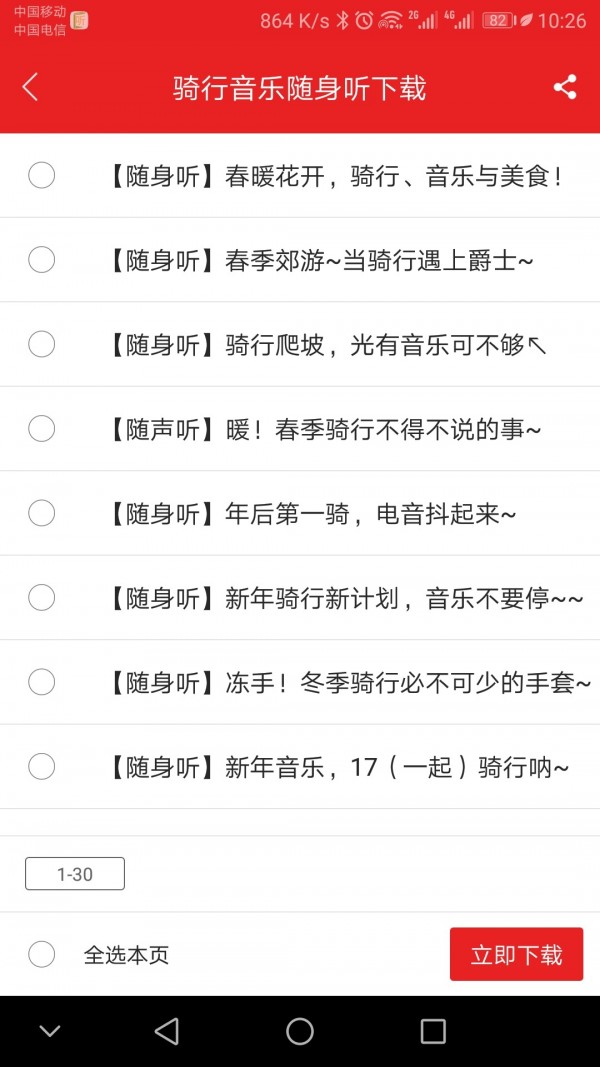The image size is (600, 1067).
Task: Return to the Android home screen
Action: click(300, 1031)
